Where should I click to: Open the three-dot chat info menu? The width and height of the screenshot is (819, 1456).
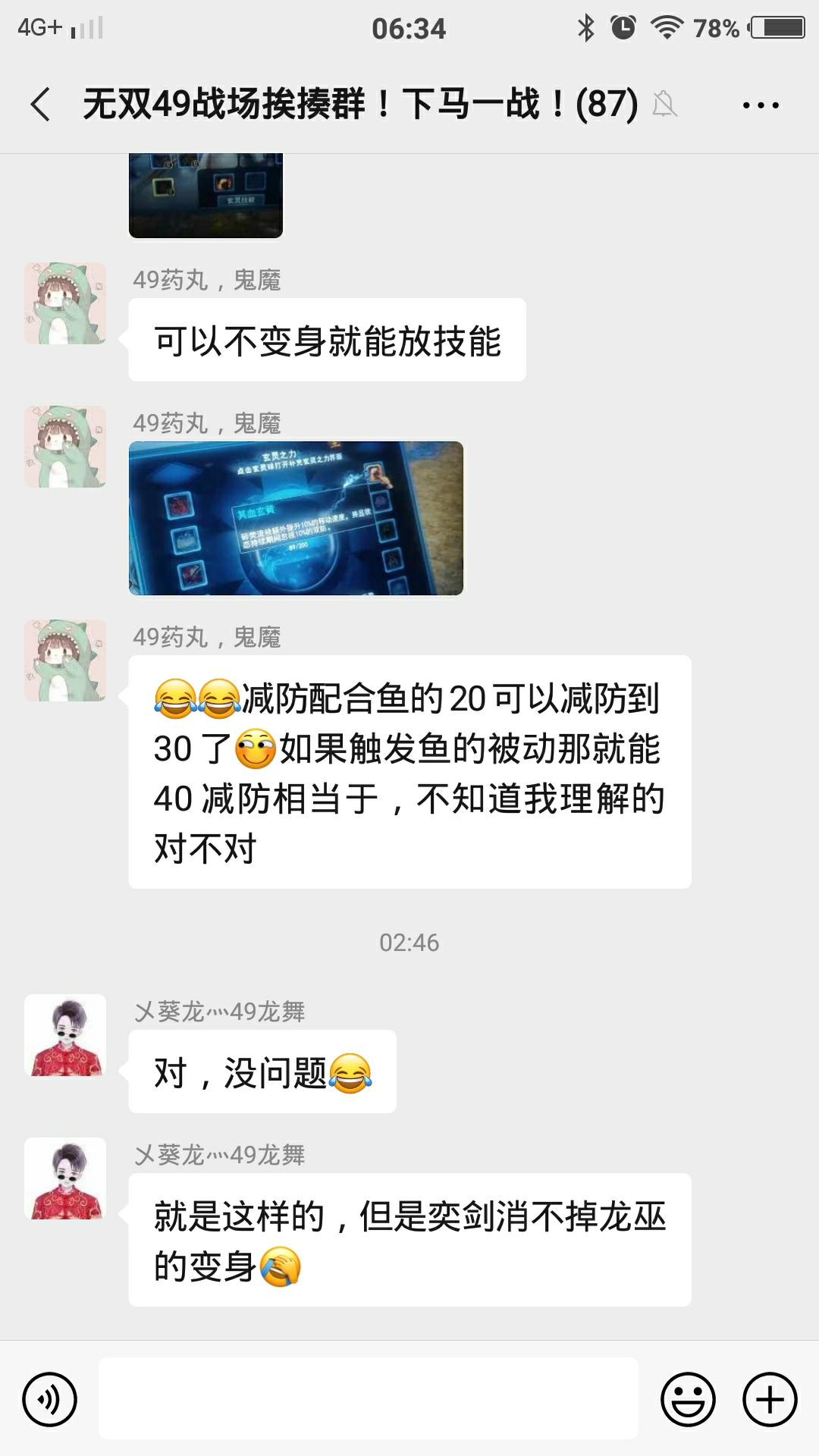click(761, 105)
